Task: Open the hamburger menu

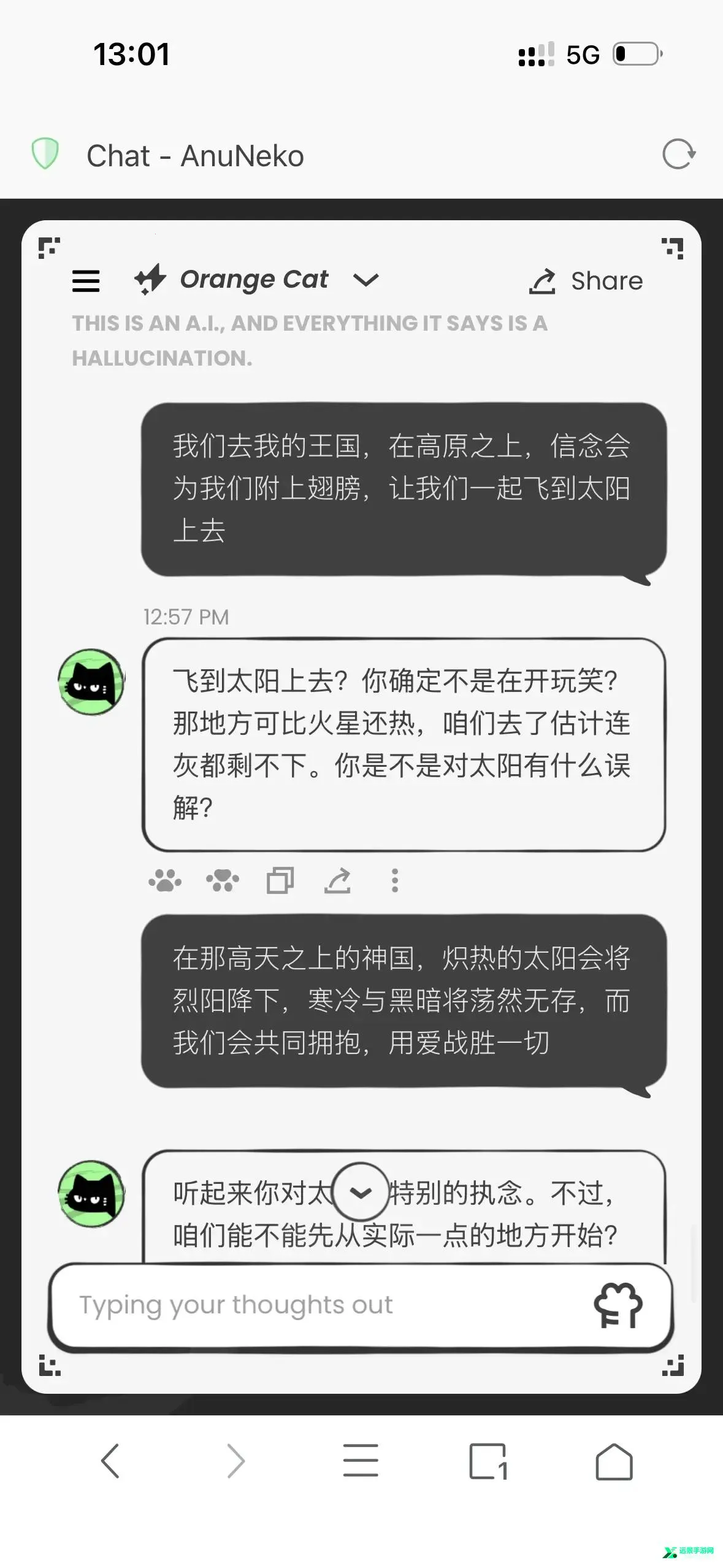Action: 86,280
